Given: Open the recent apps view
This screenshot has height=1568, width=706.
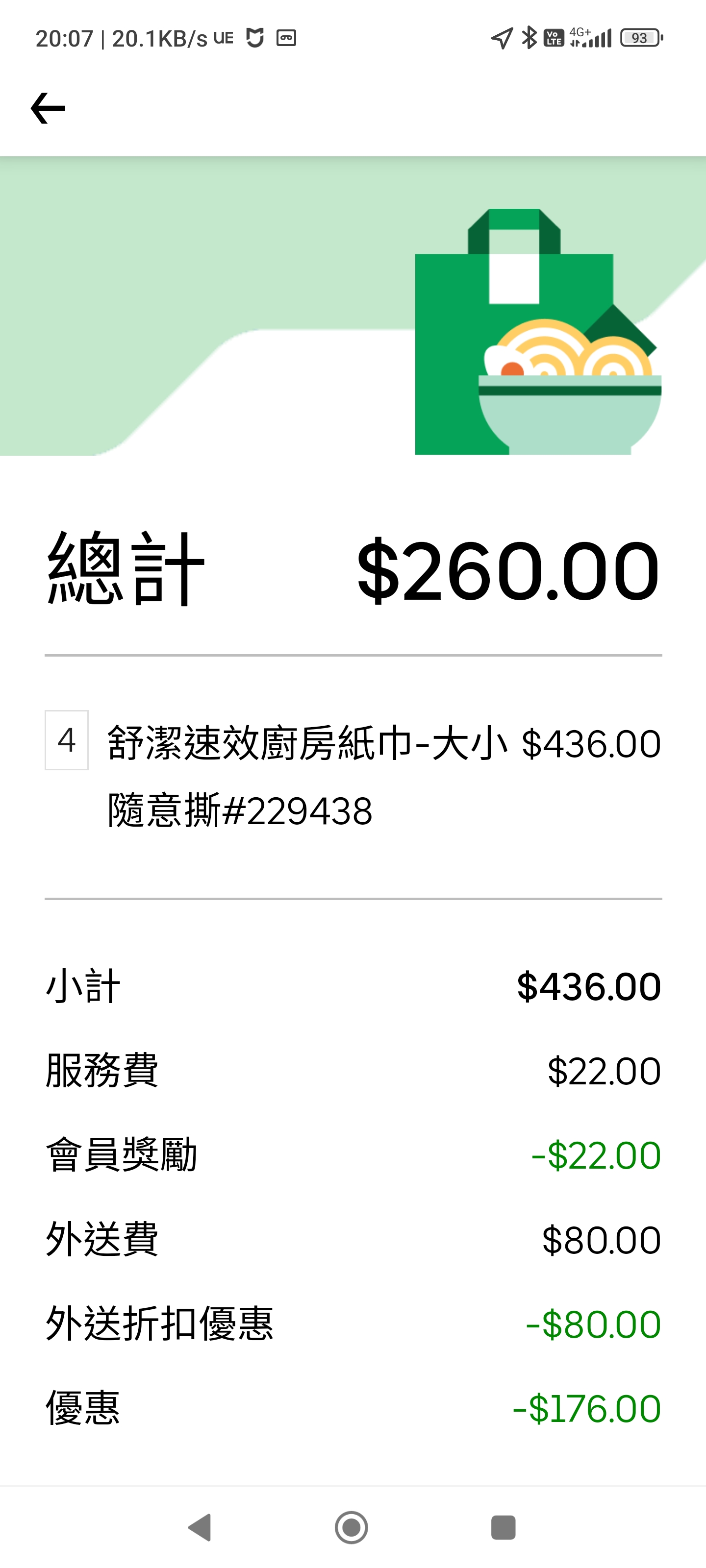Looking at the screenshot, I should coord(503,1527).
